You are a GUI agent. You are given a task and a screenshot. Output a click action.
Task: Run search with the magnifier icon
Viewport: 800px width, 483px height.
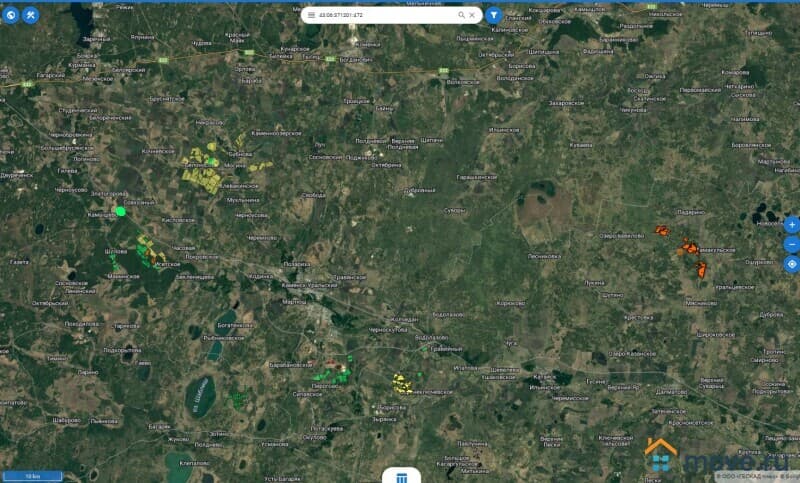coord(461,16)
